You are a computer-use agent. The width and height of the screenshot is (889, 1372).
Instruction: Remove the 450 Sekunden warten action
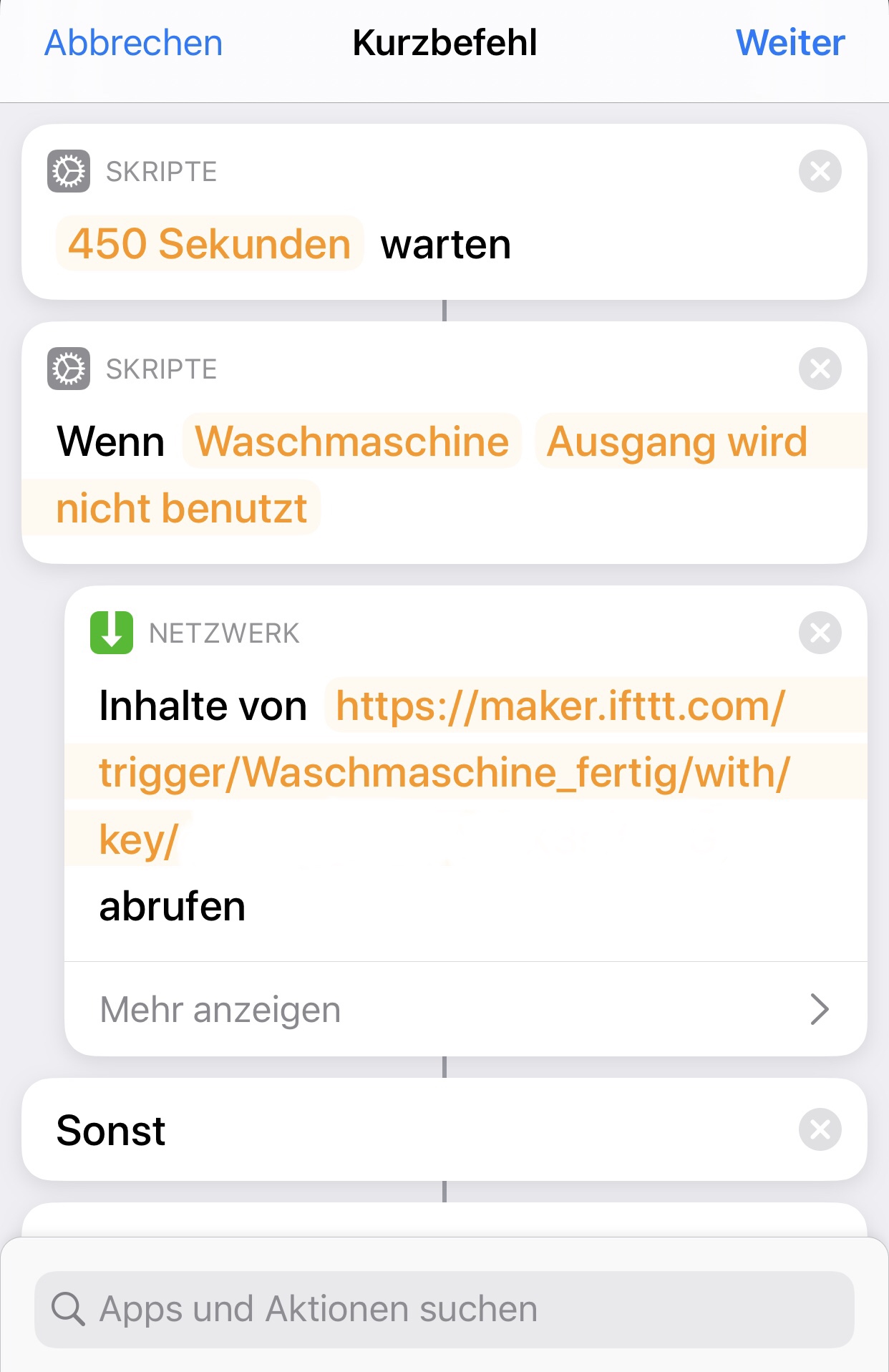coord(820,172)
